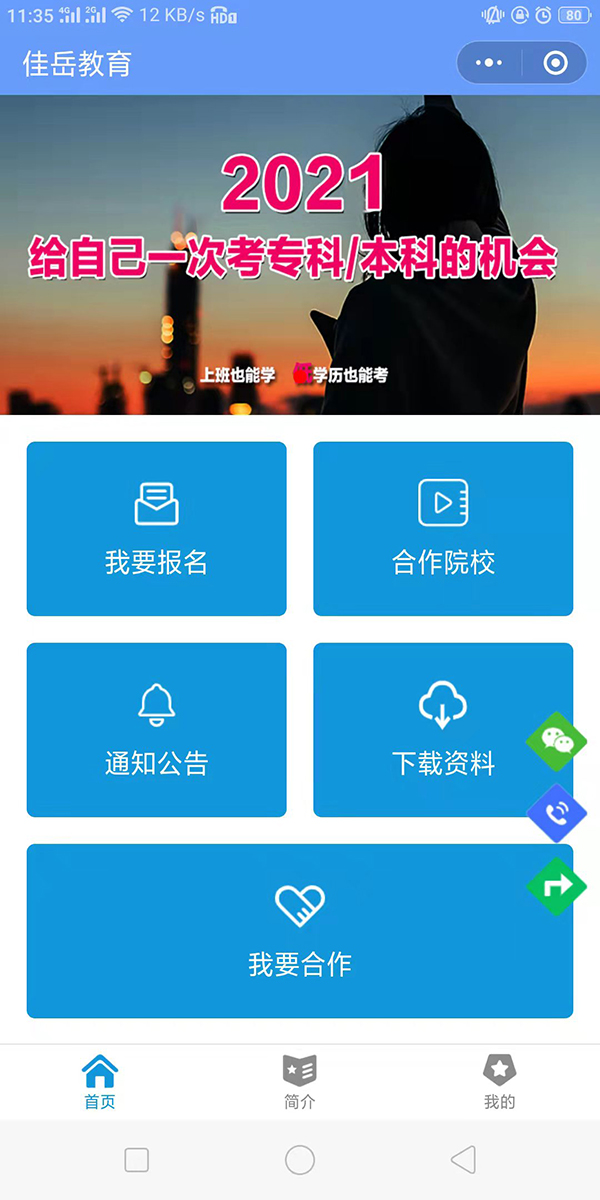Tap the floating phone call icon
The image size is (600, 1200).
point(557,812)
